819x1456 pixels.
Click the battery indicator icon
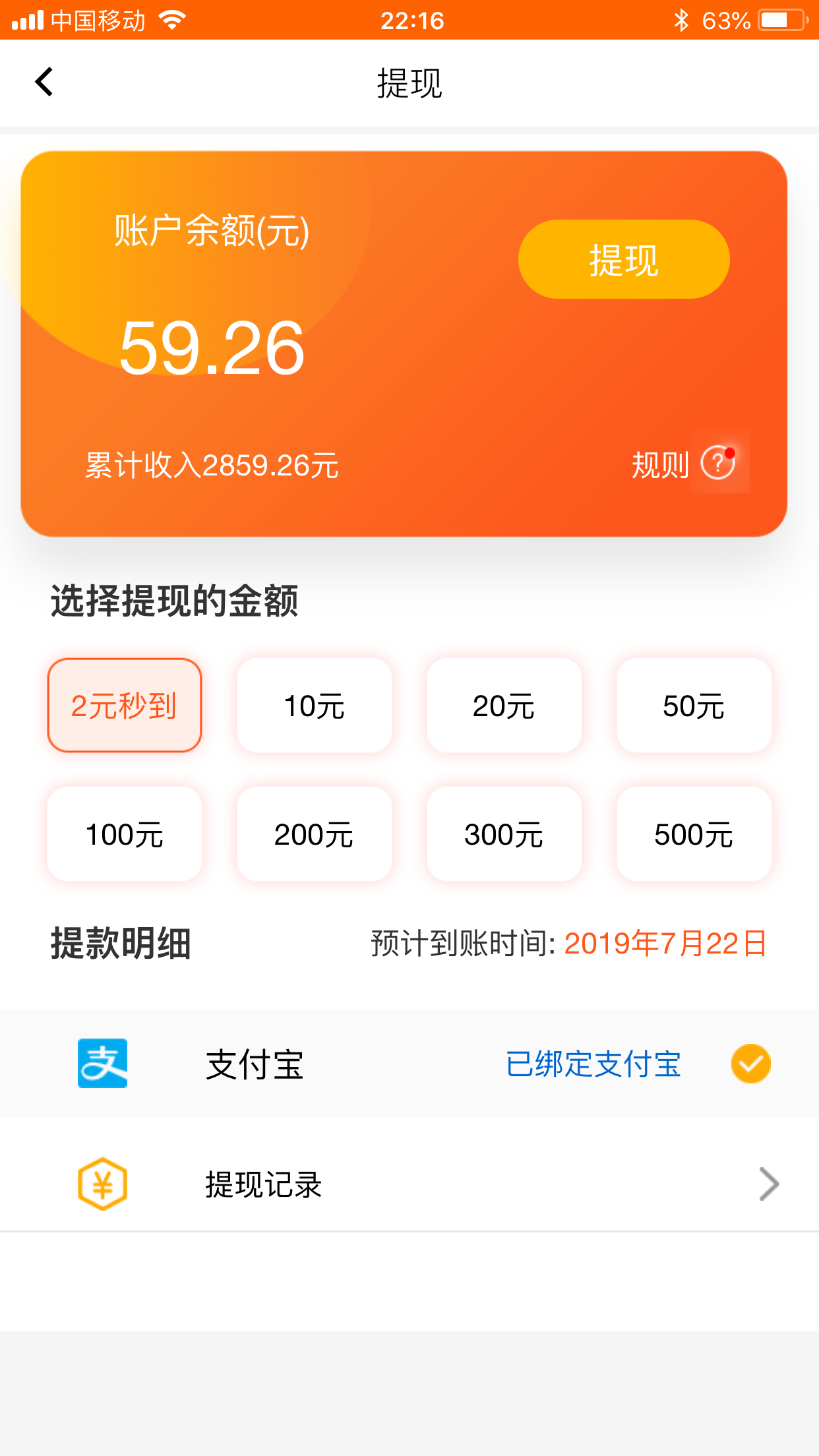point(781,19)
